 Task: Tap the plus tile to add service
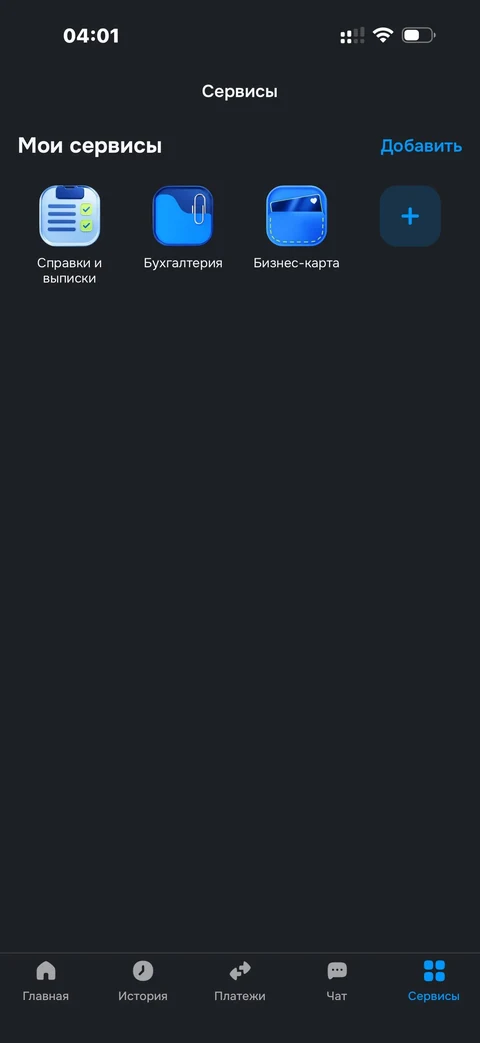[410, 216]
